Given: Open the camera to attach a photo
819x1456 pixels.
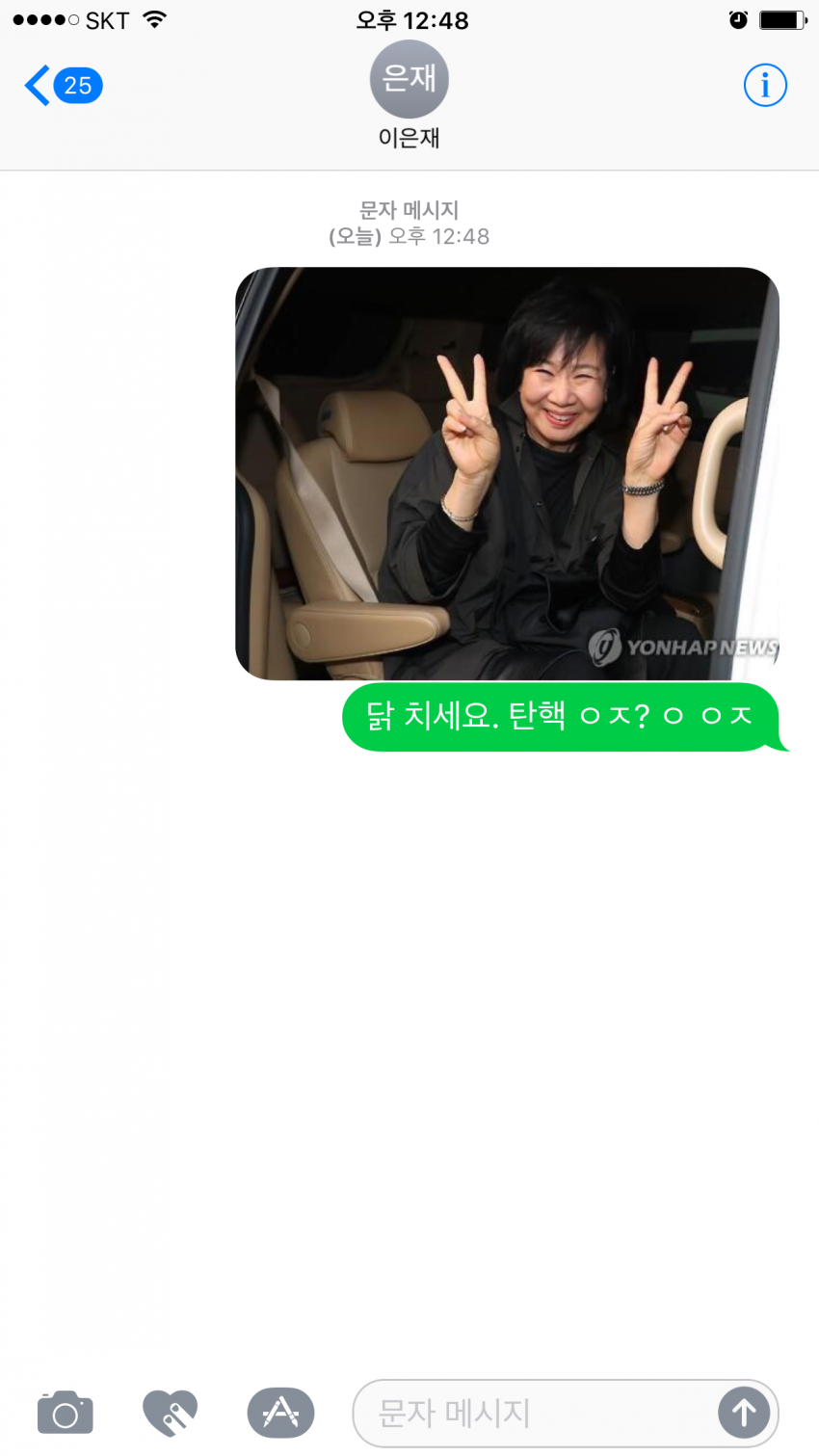Looking at the screenshot, I should (x=65, y=1413).
